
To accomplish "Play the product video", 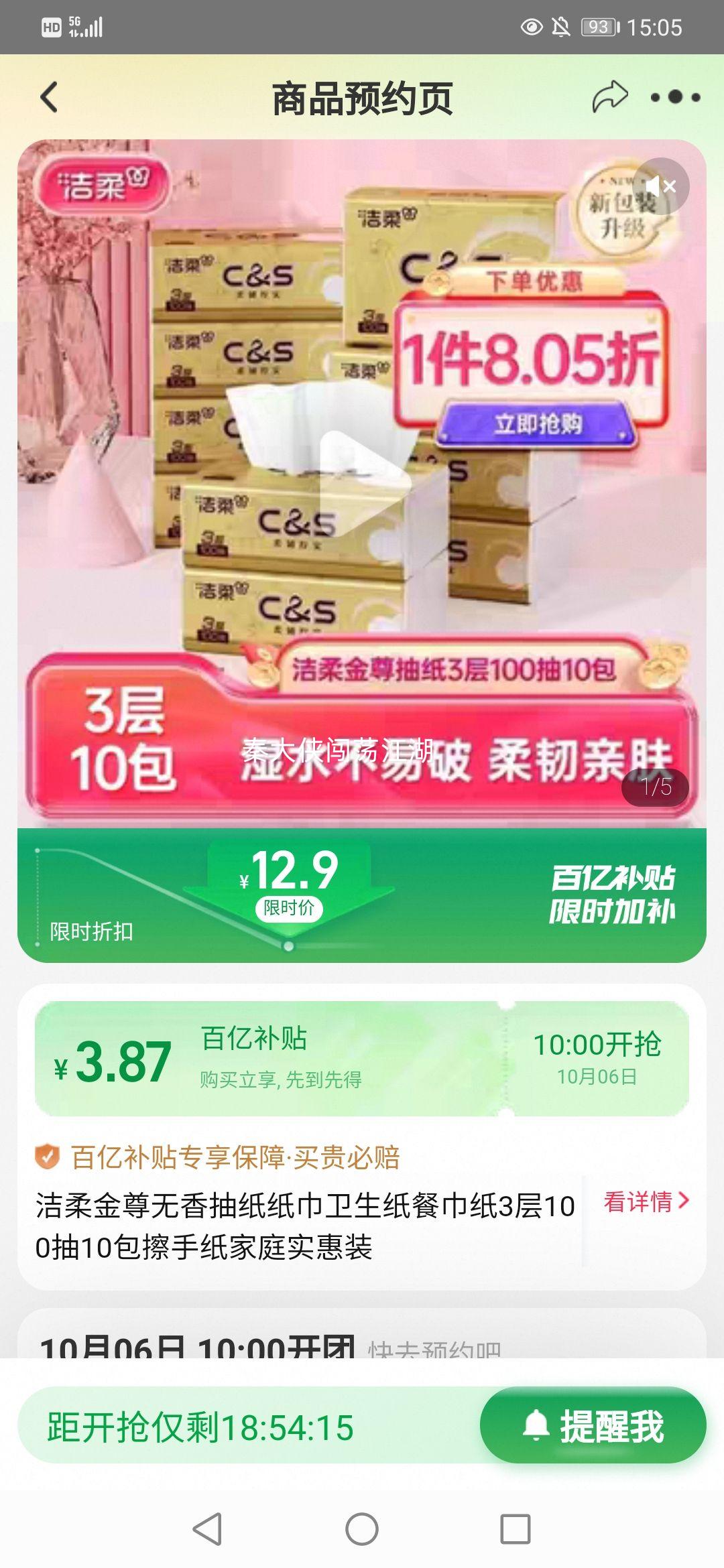I will (x=363, y=482).
